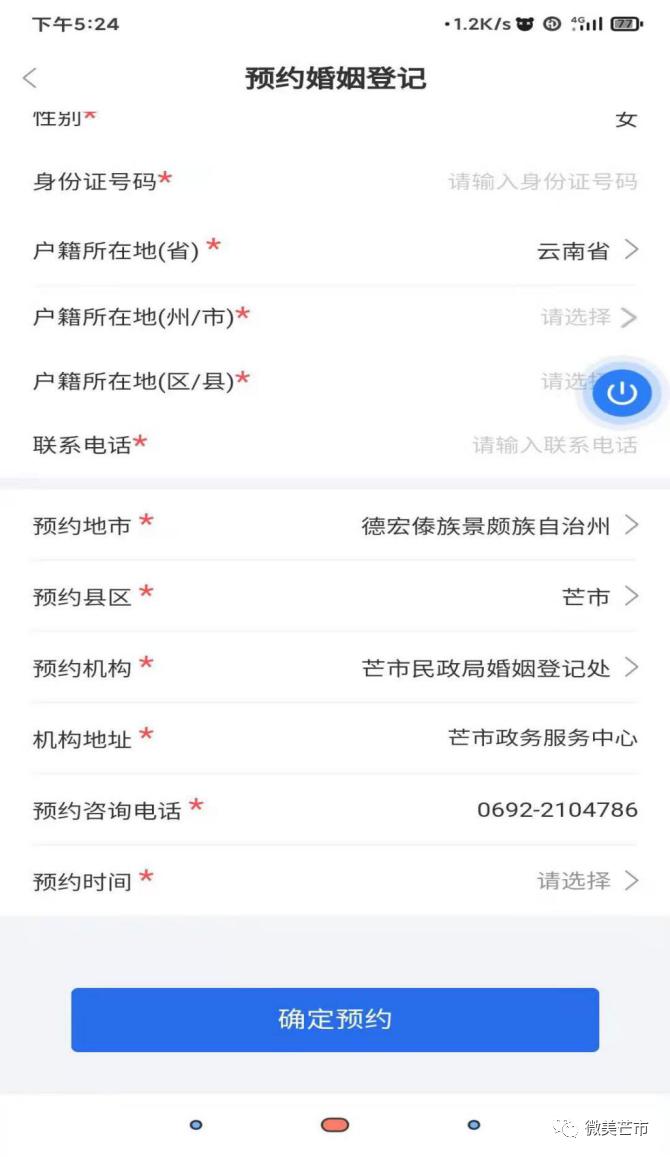Image resolution: width=670 pixels, height=1157 pixels.
Task: Tap the 身份证号码 input field
Action: [542, 181]
